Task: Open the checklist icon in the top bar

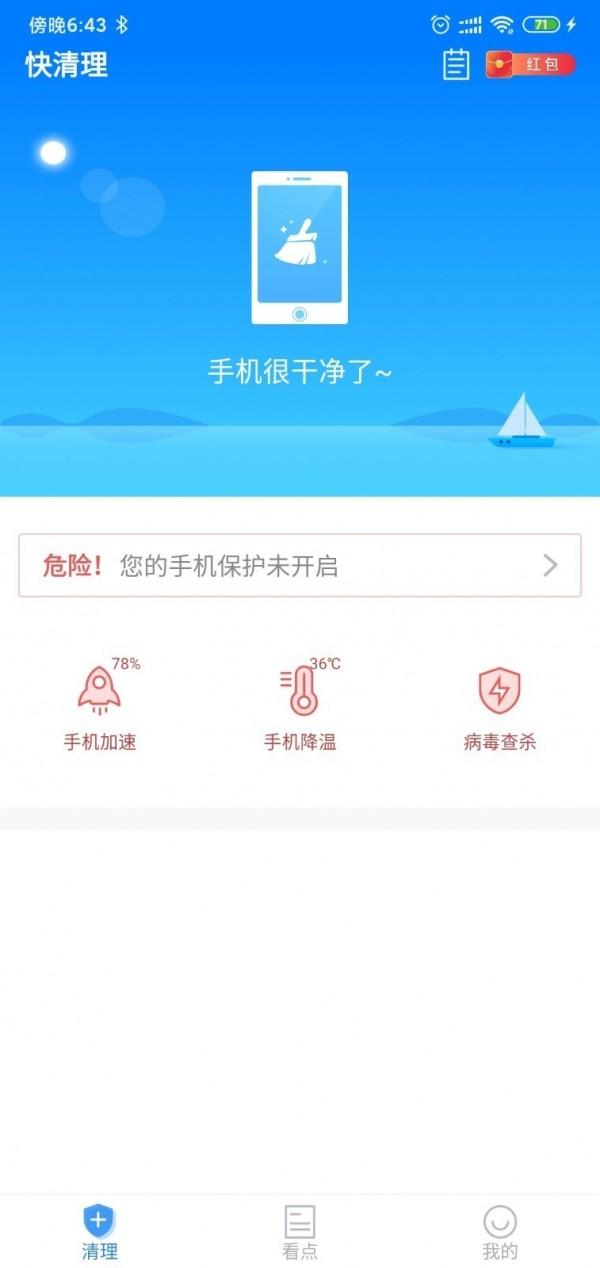Action: coord(456,65)
